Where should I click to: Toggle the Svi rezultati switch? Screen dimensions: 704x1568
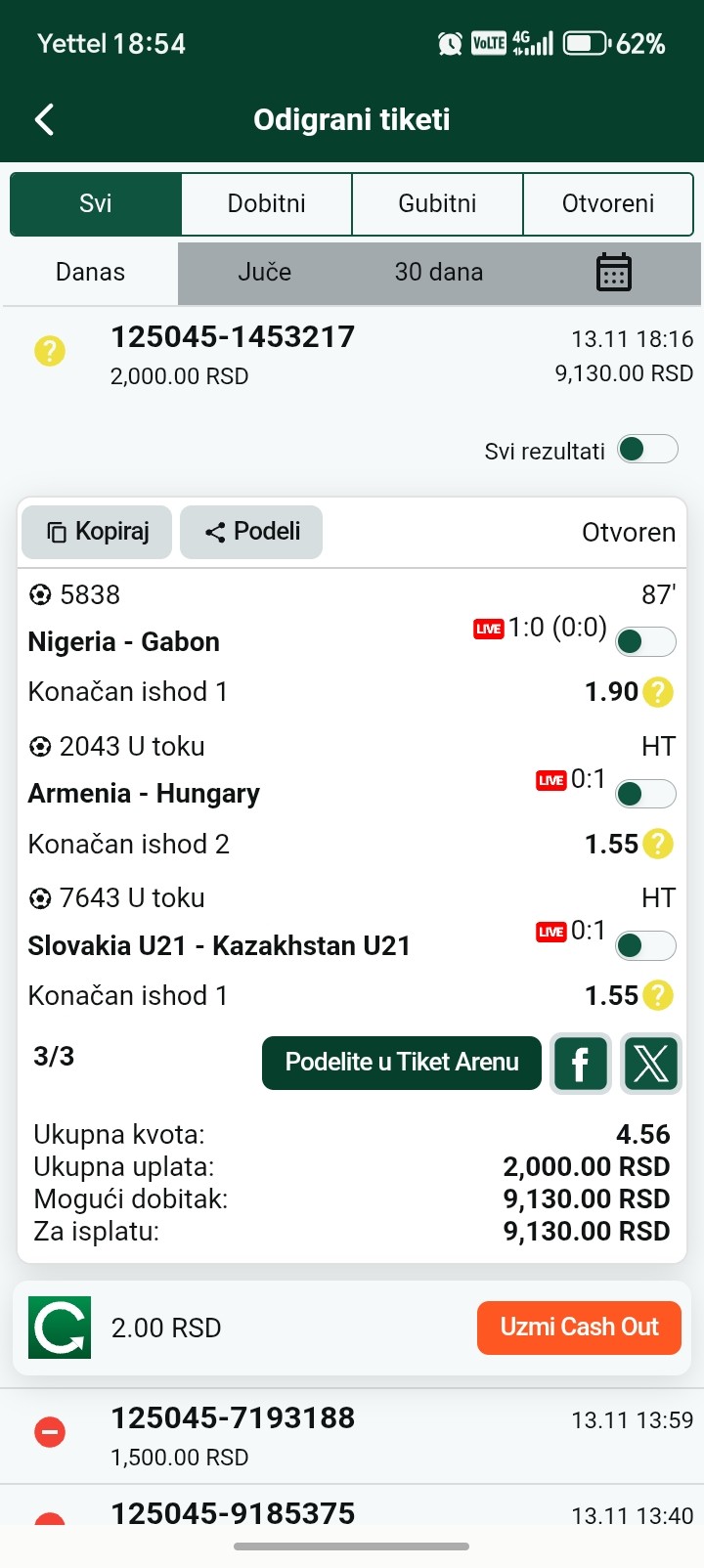[647, 449]
